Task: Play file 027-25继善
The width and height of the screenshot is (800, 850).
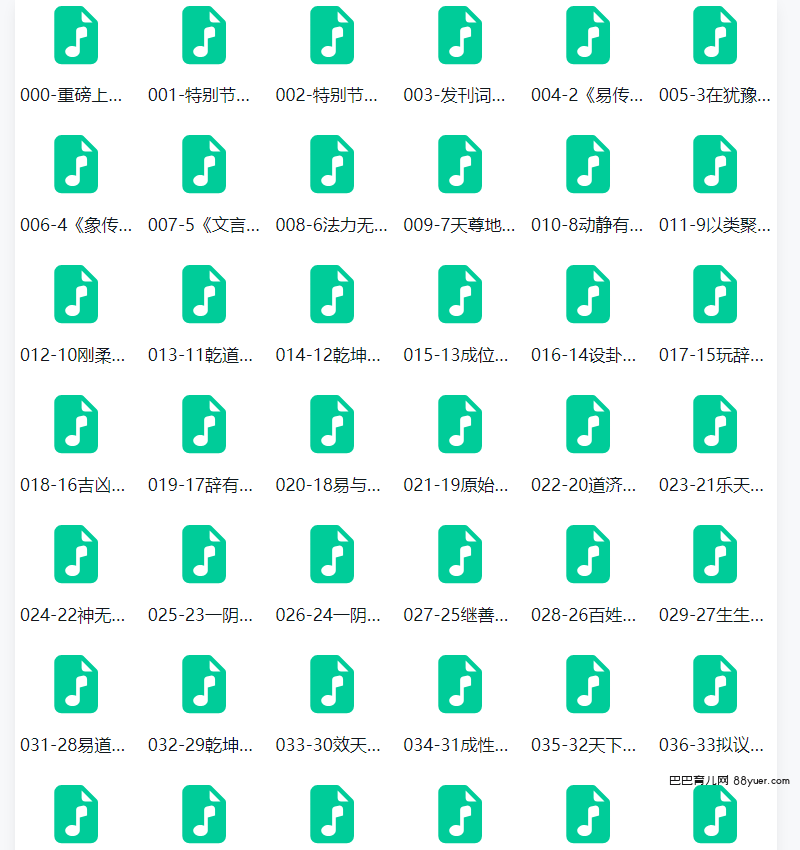Action: 460,555
